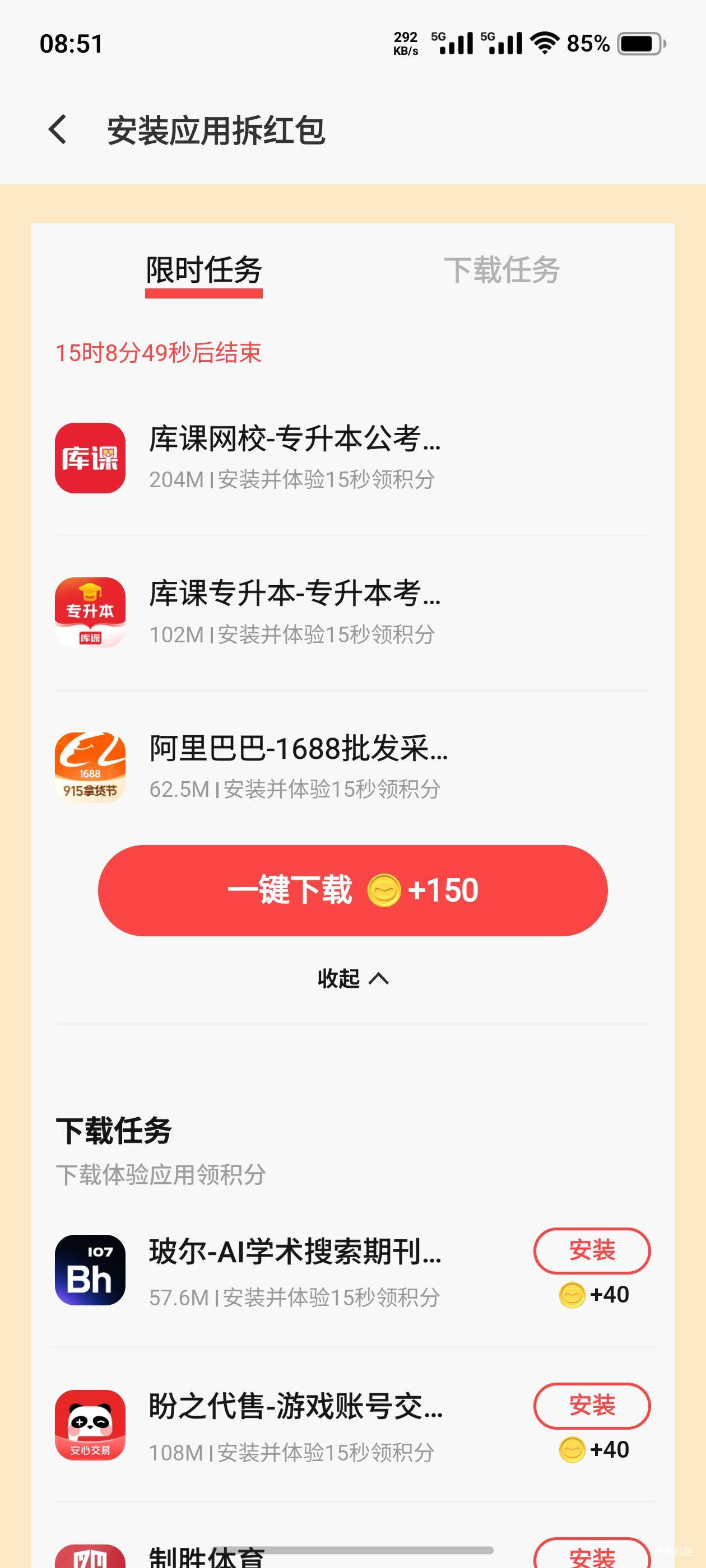Go back using the top arrow
The width and height of the screenshot is (706, 1568).
58,130
